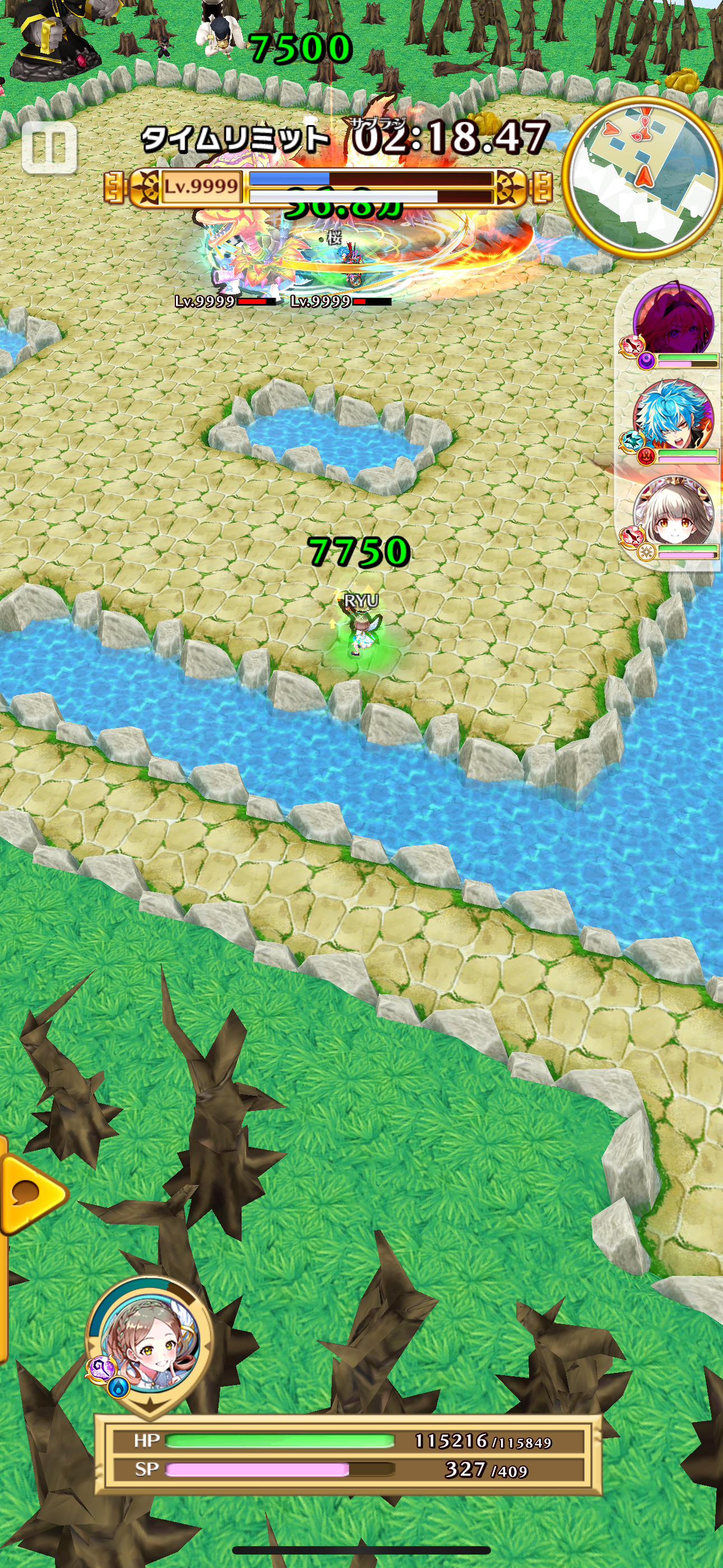Select the purple-haired party member portrait
Image resolution: width=723 pixels, height=1568 pixels.
(672, 322)
